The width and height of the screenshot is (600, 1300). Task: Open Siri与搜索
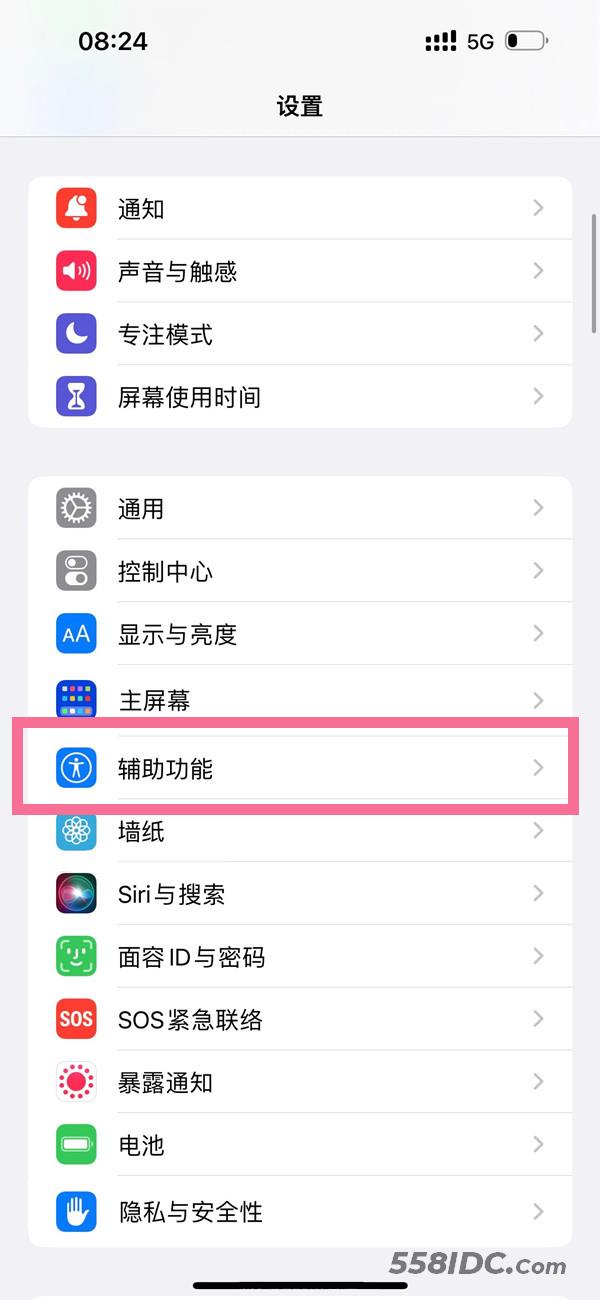click(300, 893)
